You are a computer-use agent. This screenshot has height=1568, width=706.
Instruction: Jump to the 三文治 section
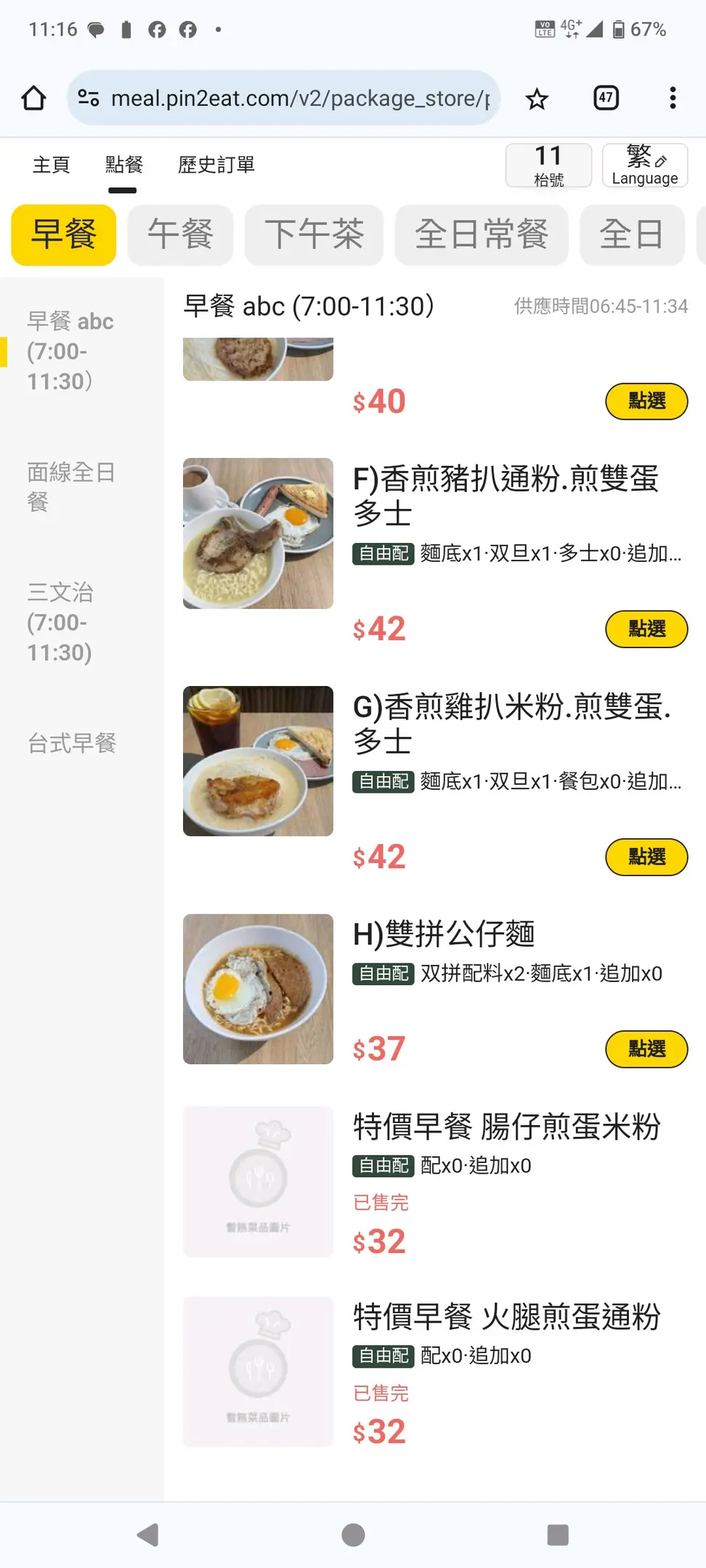[x=60, y=621]
